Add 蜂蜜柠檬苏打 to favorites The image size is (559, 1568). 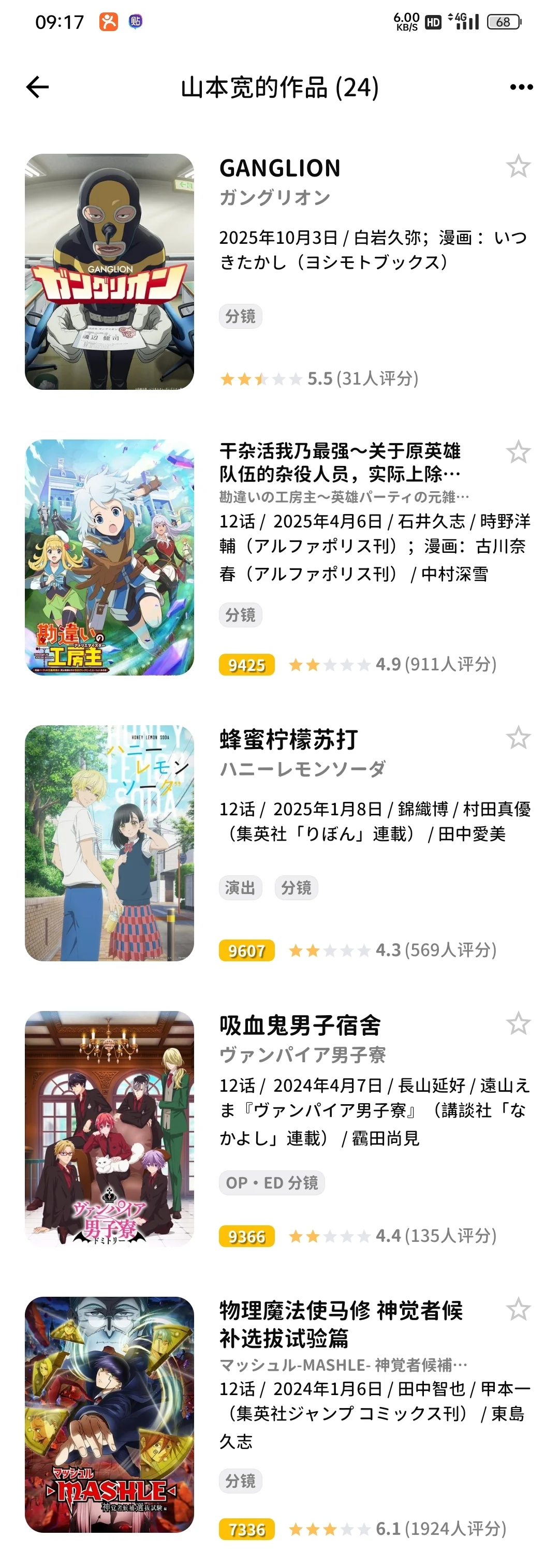point(518,738)
